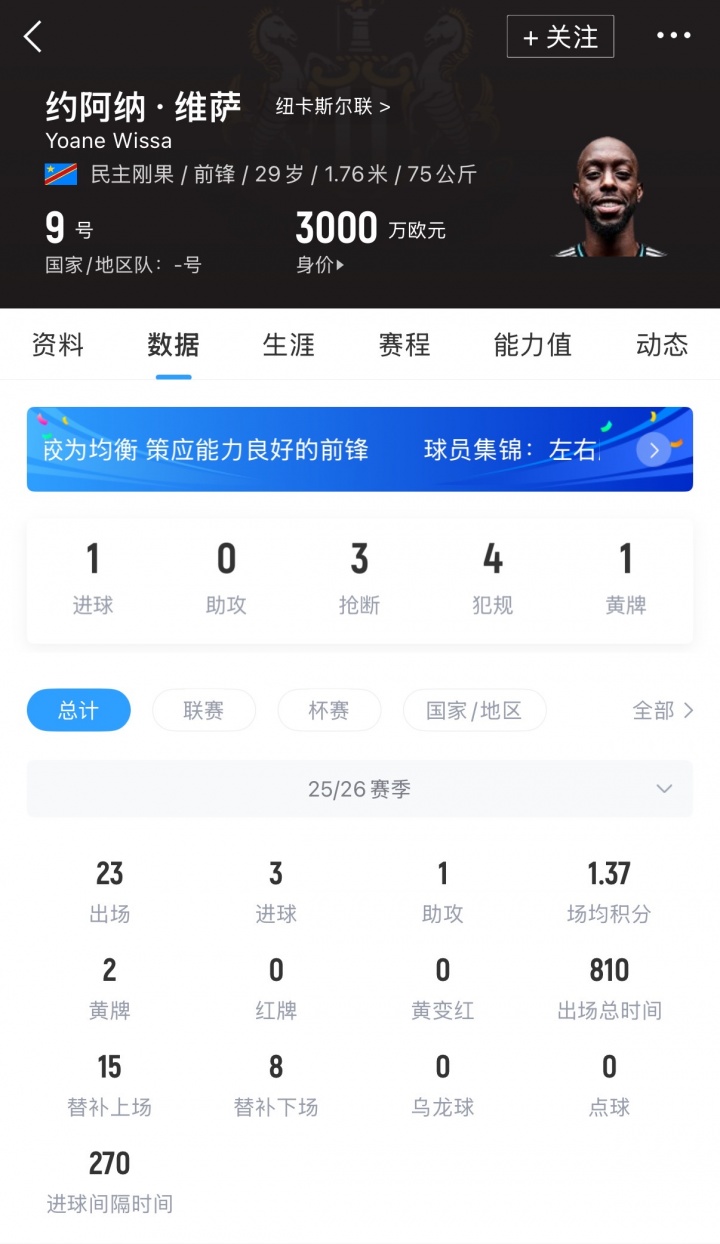The height and width of the screenshot is (1244, 720).
Task: Tap the back arrow at top left
Action: 33,37
